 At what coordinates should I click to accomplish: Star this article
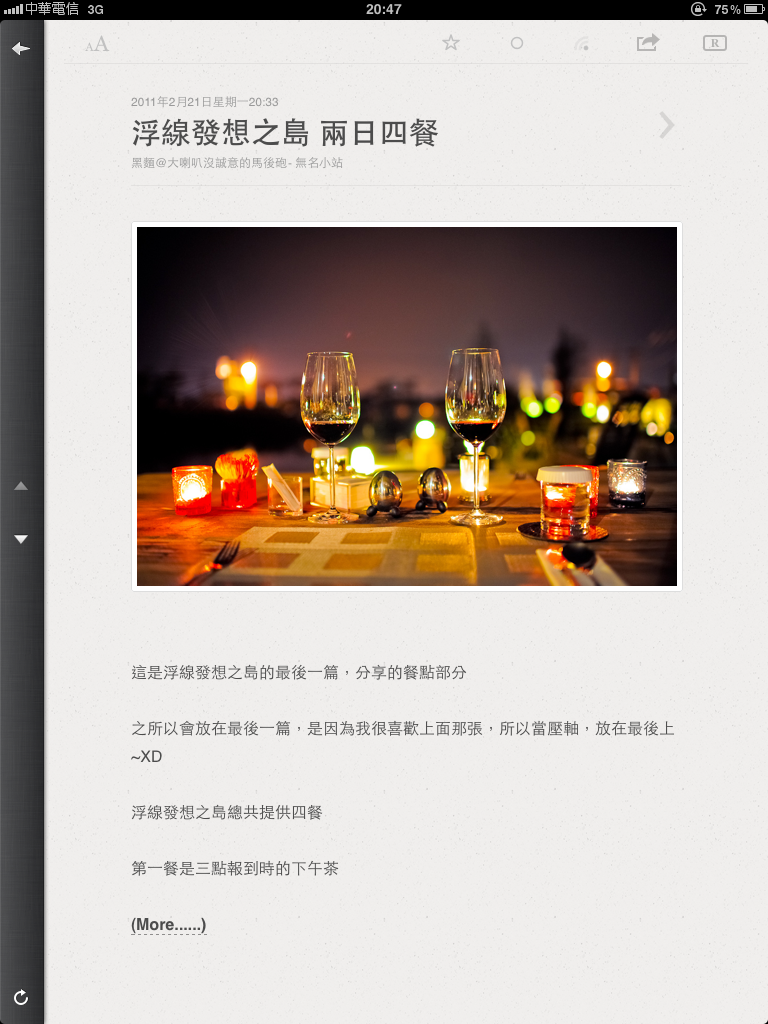pyautogui.click(x=450, y=43)
